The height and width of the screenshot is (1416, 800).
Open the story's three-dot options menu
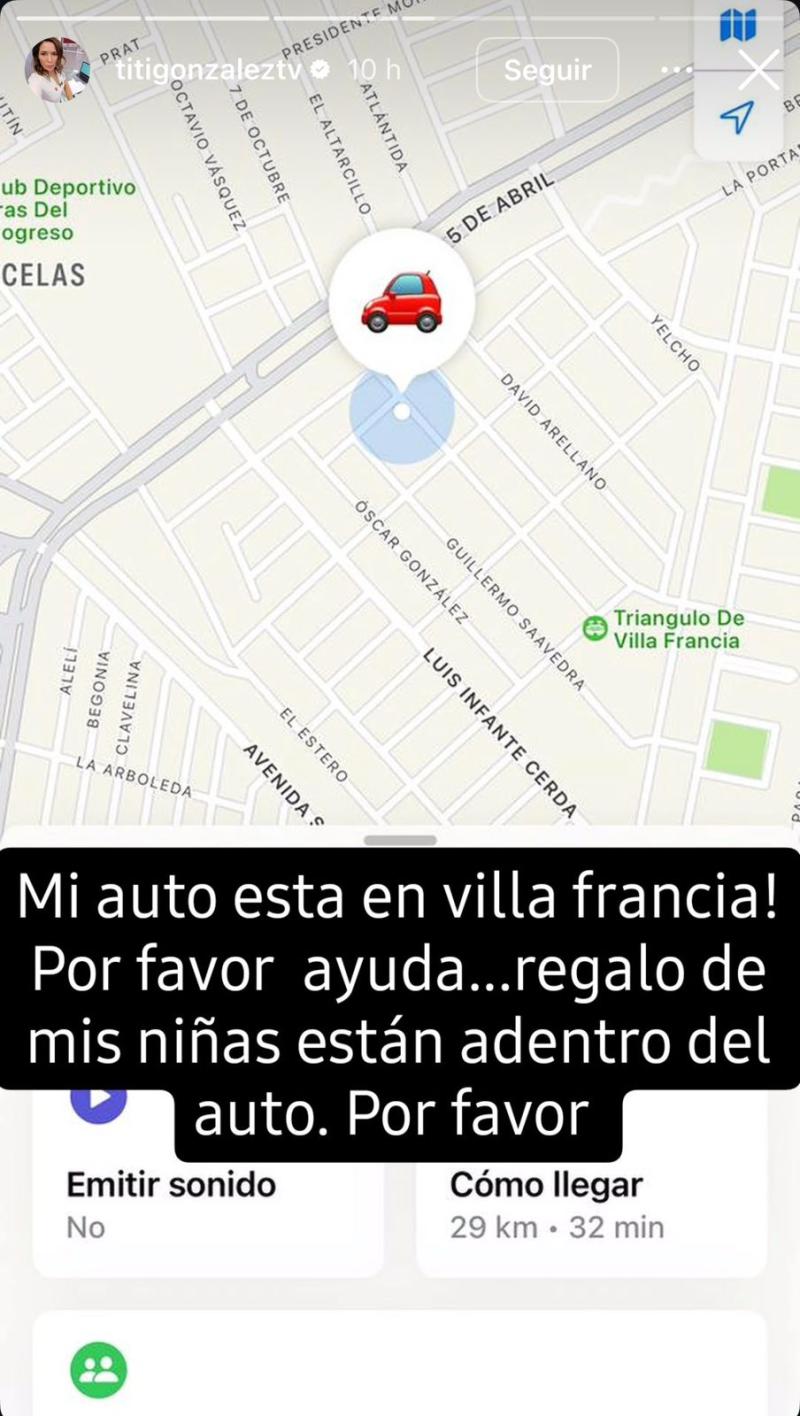(x=677, y=70)
